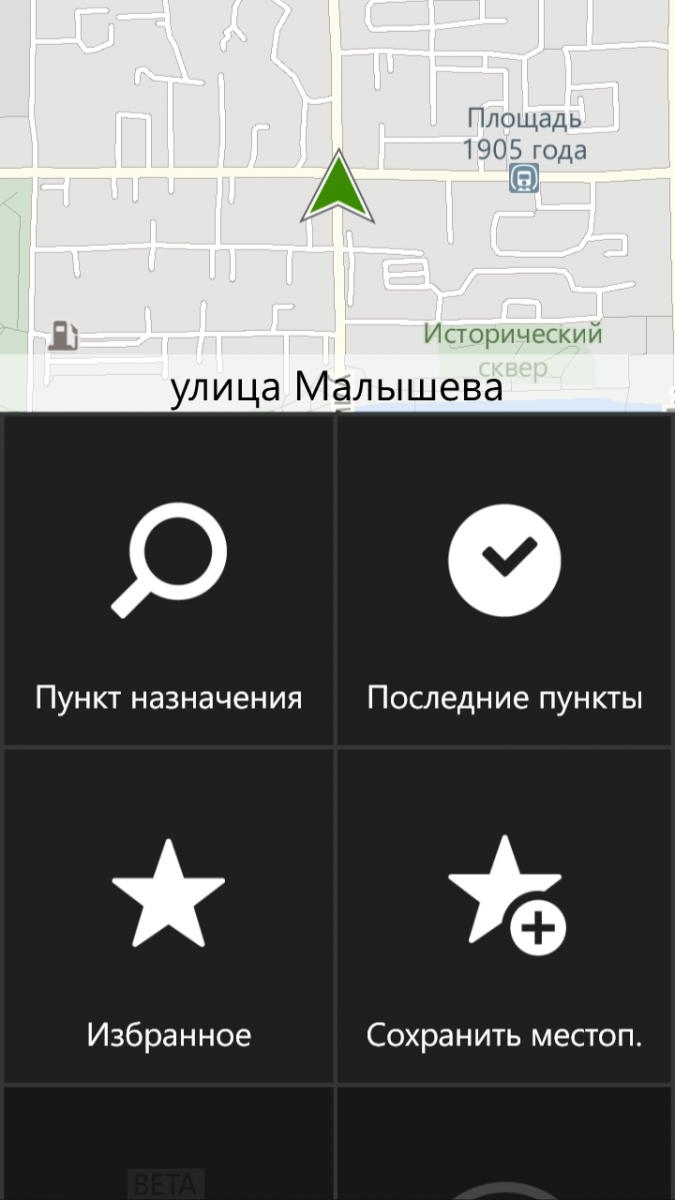
Task: Tap Сохранить местоп. to save location
Action: (504, 916)
